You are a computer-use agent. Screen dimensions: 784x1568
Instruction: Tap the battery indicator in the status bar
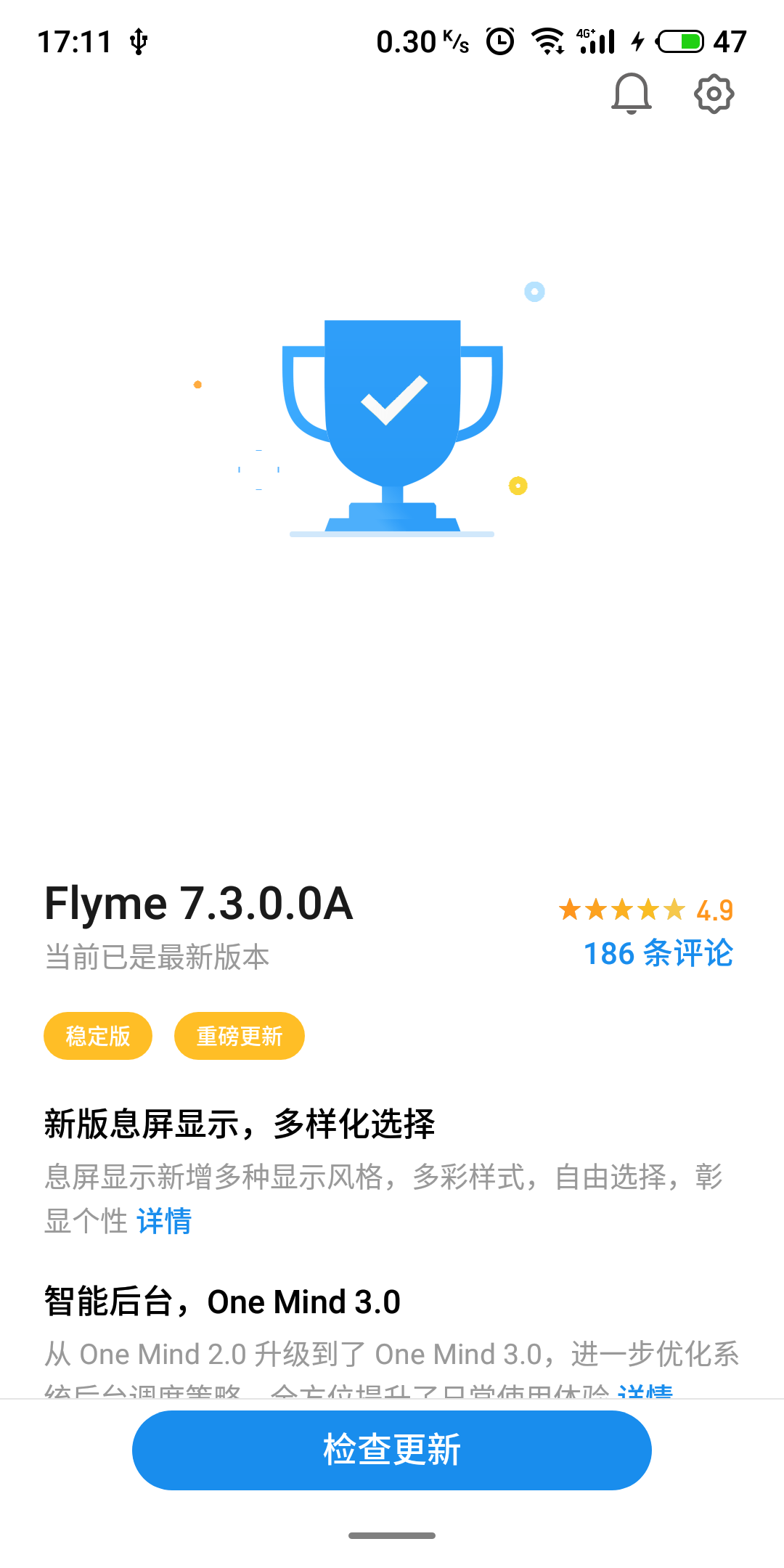coord(679,40)
